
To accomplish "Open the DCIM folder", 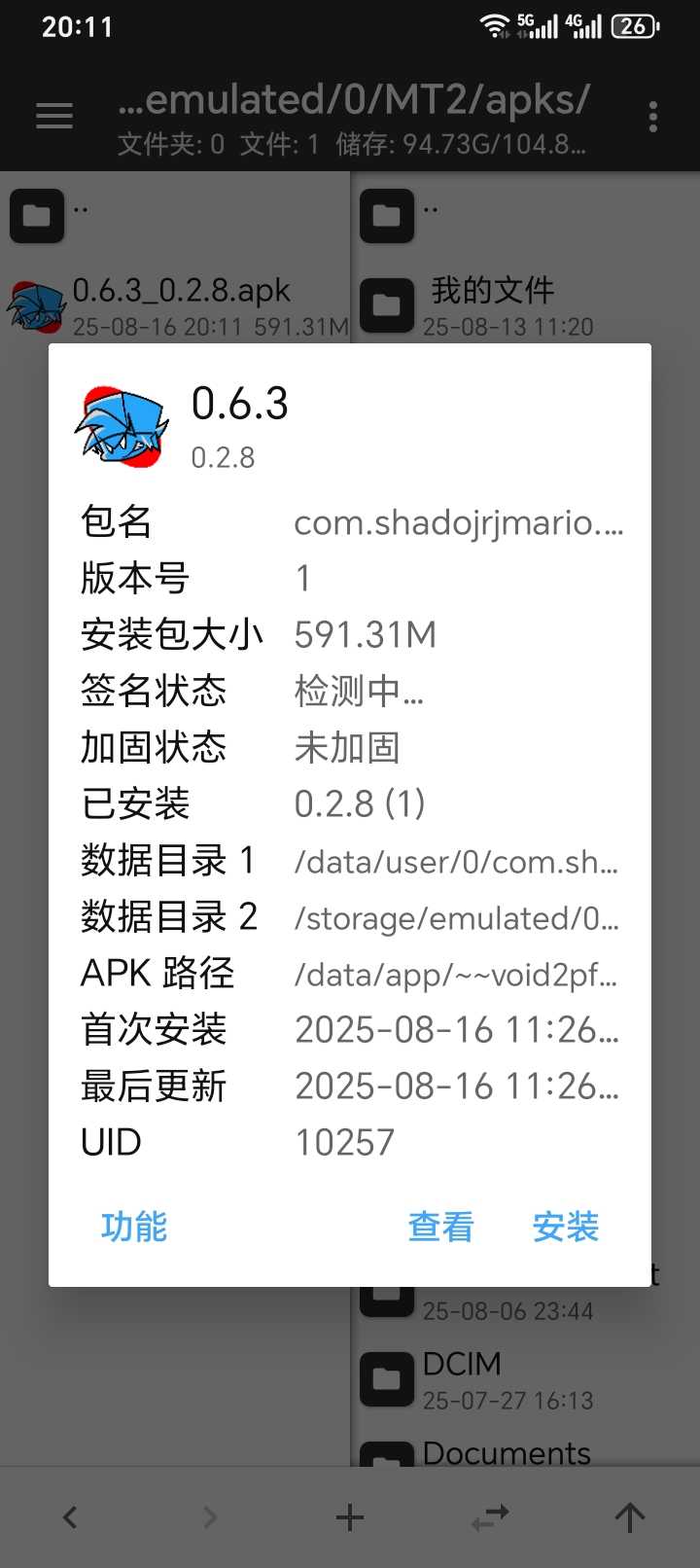I will 525,1379.
